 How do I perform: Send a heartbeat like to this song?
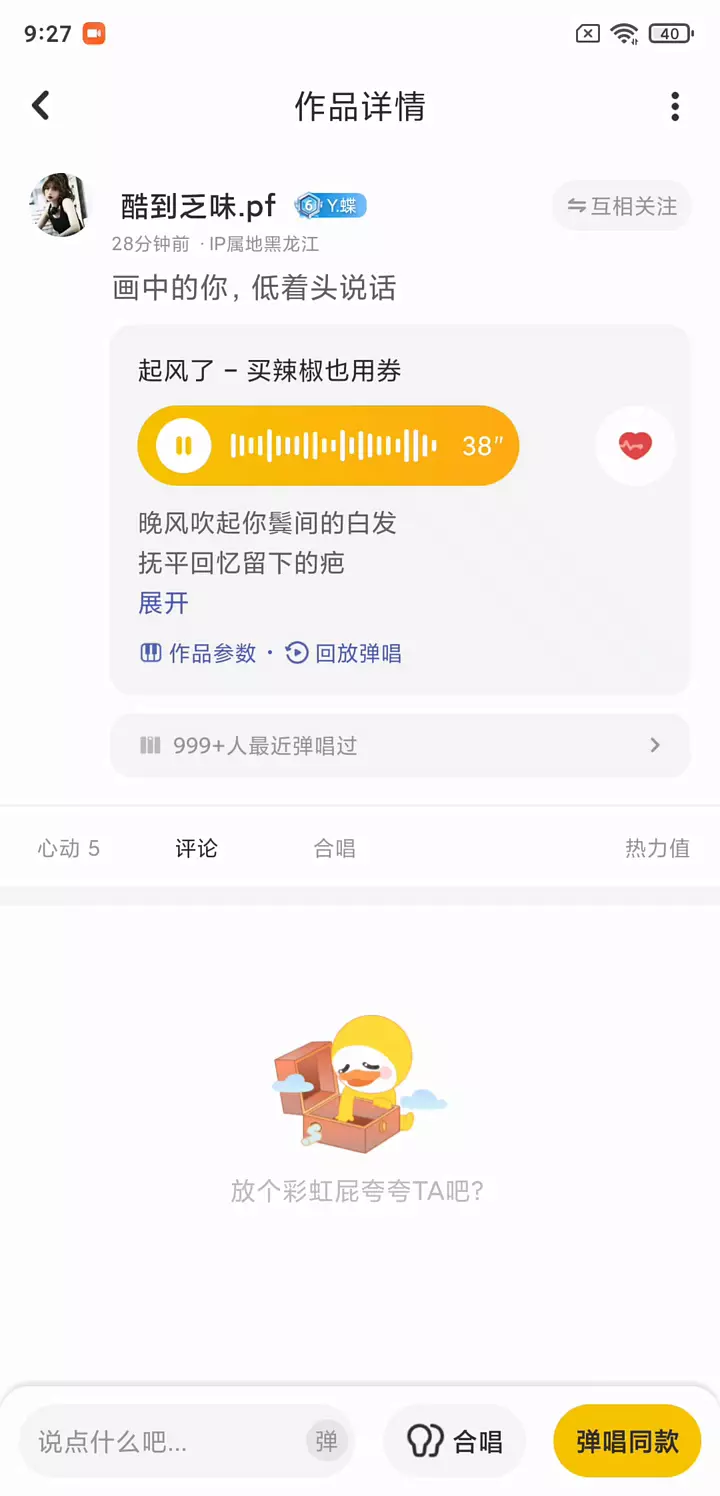[x=635, y=445]
